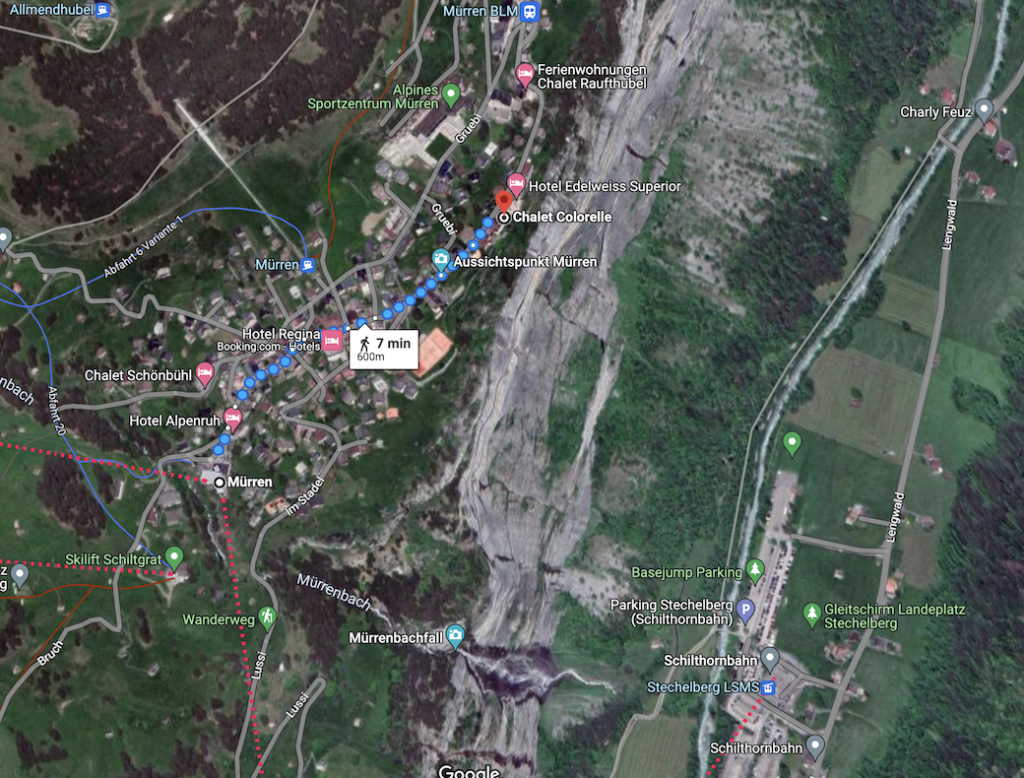Select the Stechelberg LSMS transit icon

coord(768,688)
